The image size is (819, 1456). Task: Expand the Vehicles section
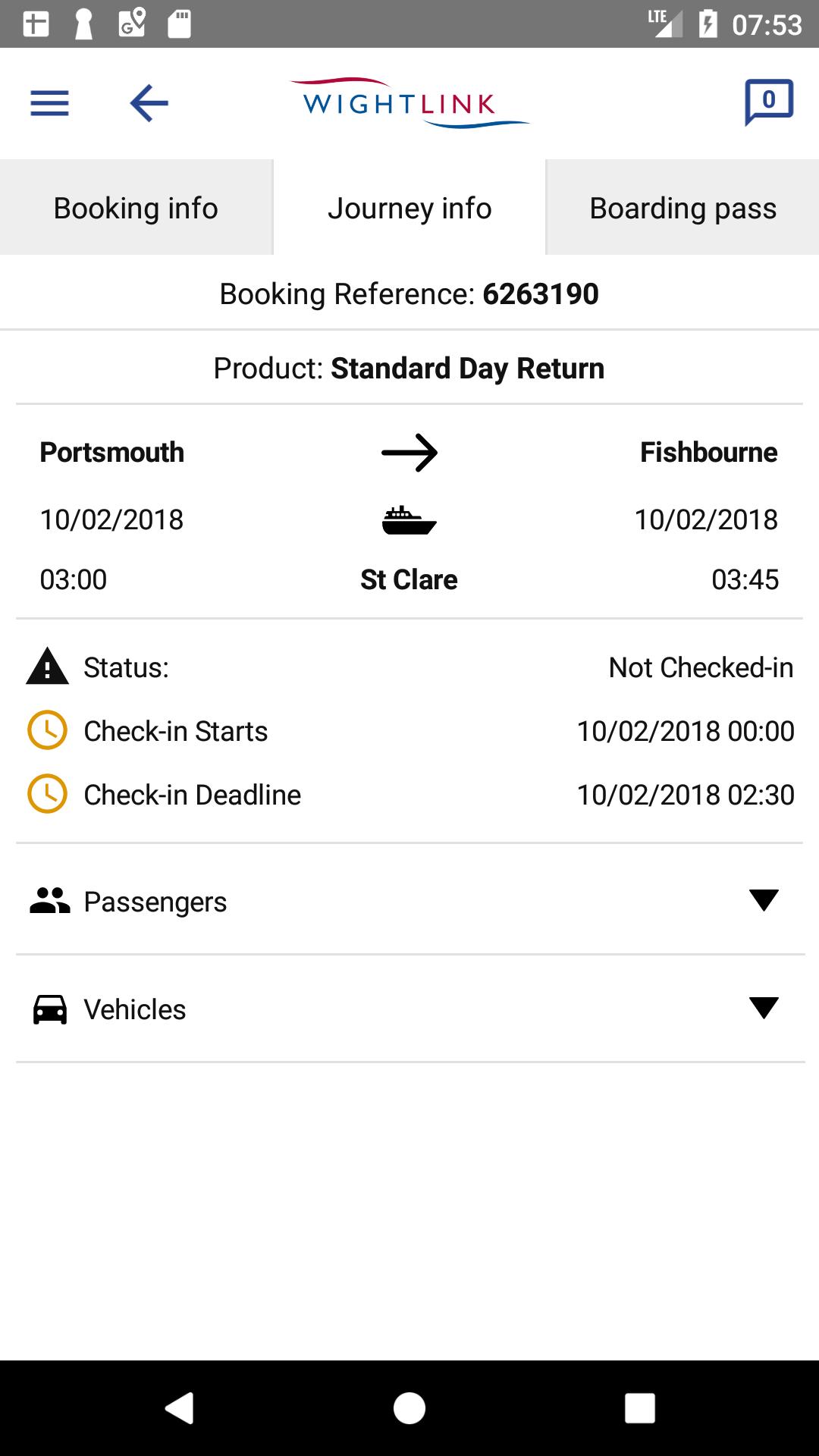pyautogui.click(x=409, y=1009)
